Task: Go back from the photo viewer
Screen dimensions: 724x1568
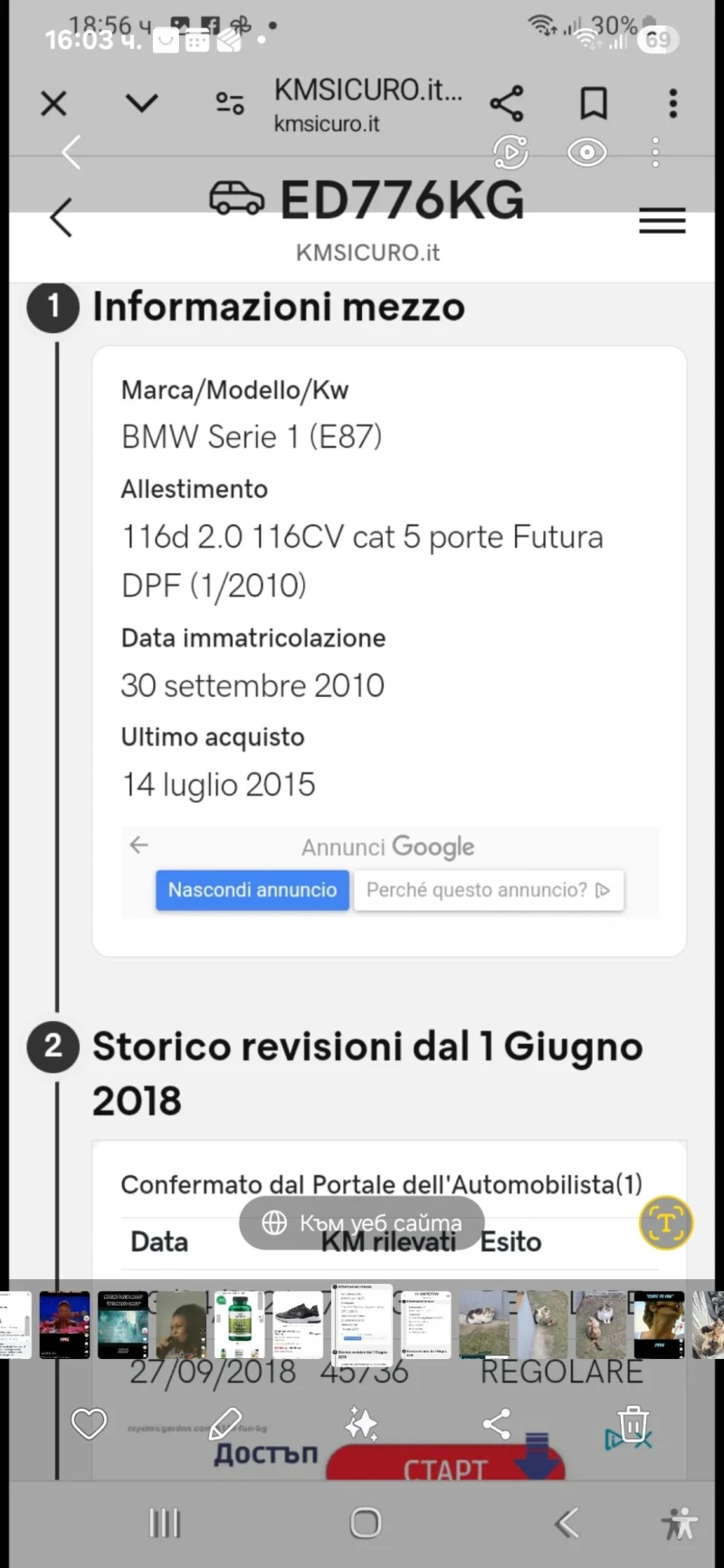Action: click(71, 152)
